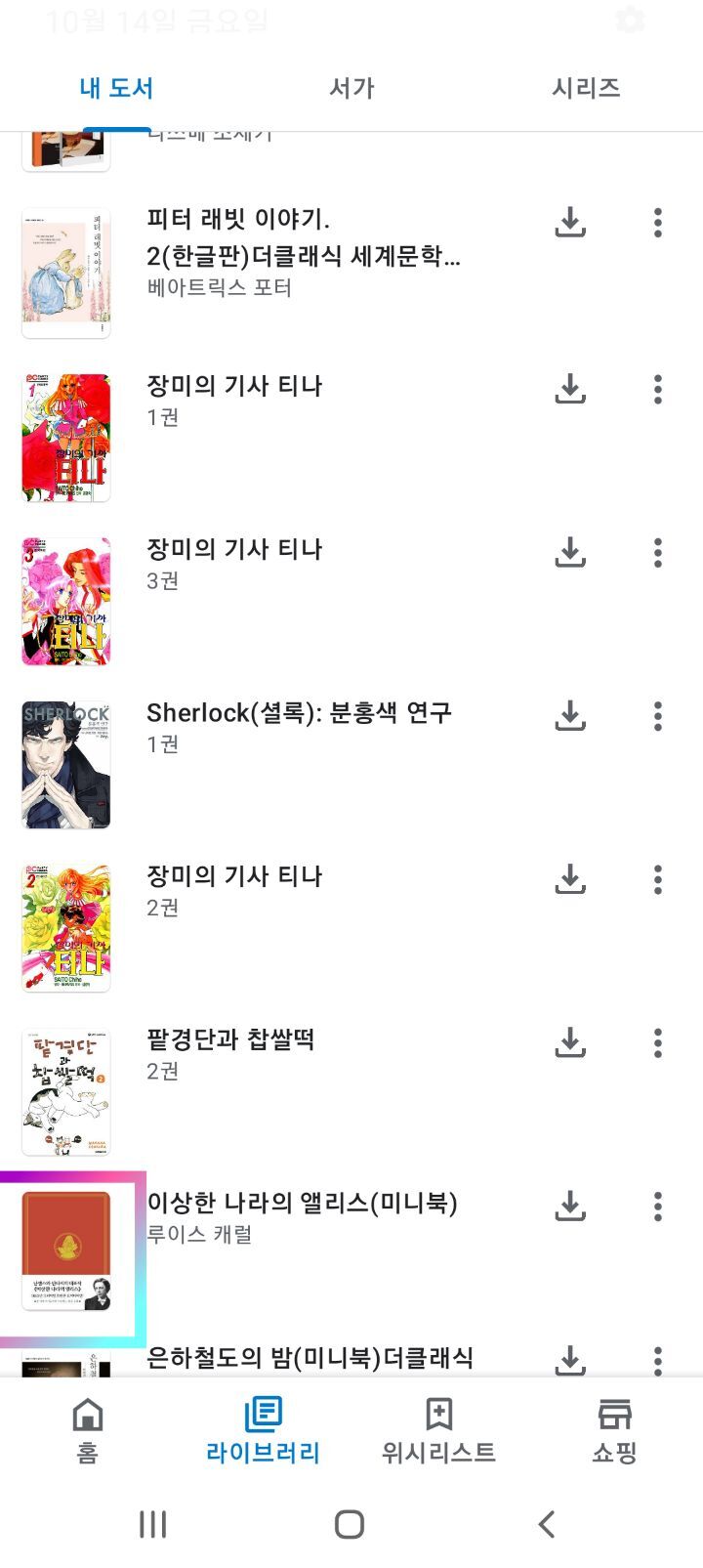The height and width of the screenshot is (1568, 703).
Task: Download 이상한 나라의 앨리스(미니북)
Action: coord(570,1207)
